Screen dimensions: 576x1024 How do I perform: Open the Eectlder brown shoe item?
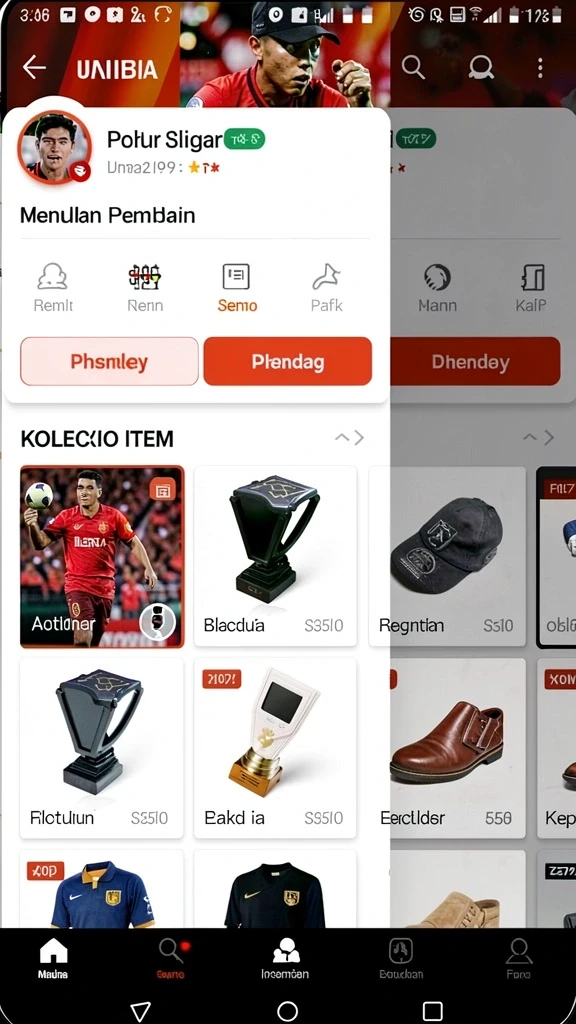(x=447, y=748)
